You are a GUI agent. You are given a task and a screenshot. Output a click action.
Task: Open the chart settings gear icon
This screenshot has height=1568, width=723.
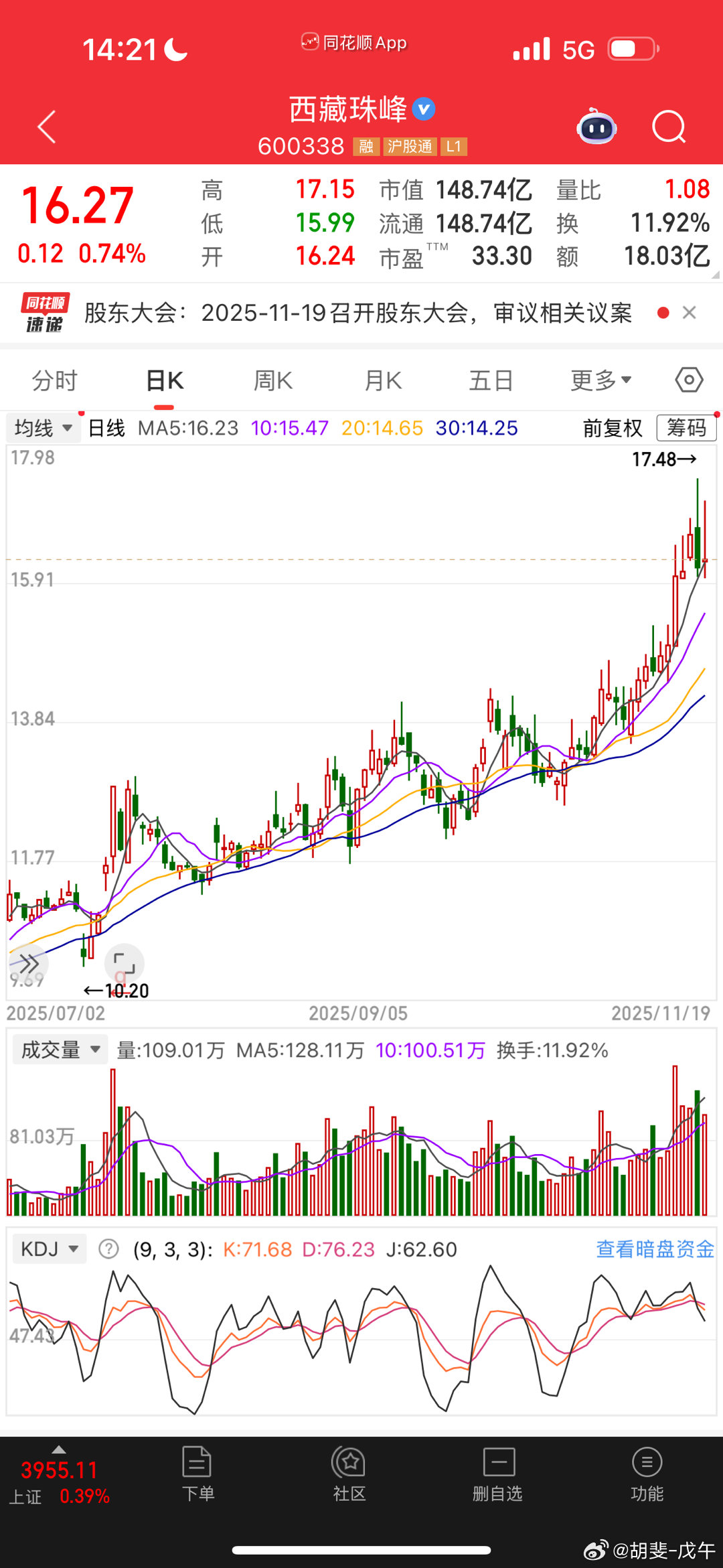pos(688,379)
